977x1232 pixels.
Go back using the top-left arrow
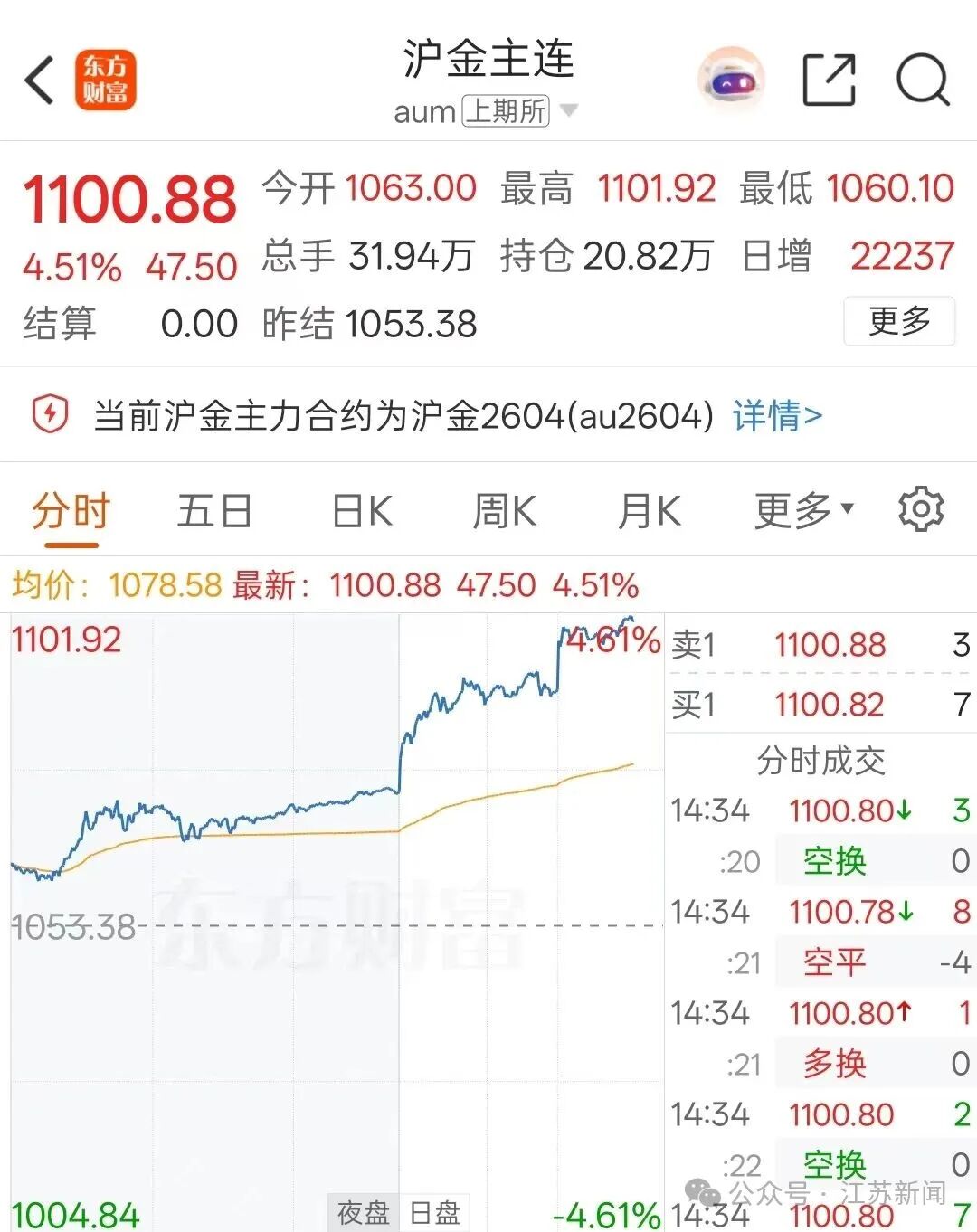click(x=40, y=80)
